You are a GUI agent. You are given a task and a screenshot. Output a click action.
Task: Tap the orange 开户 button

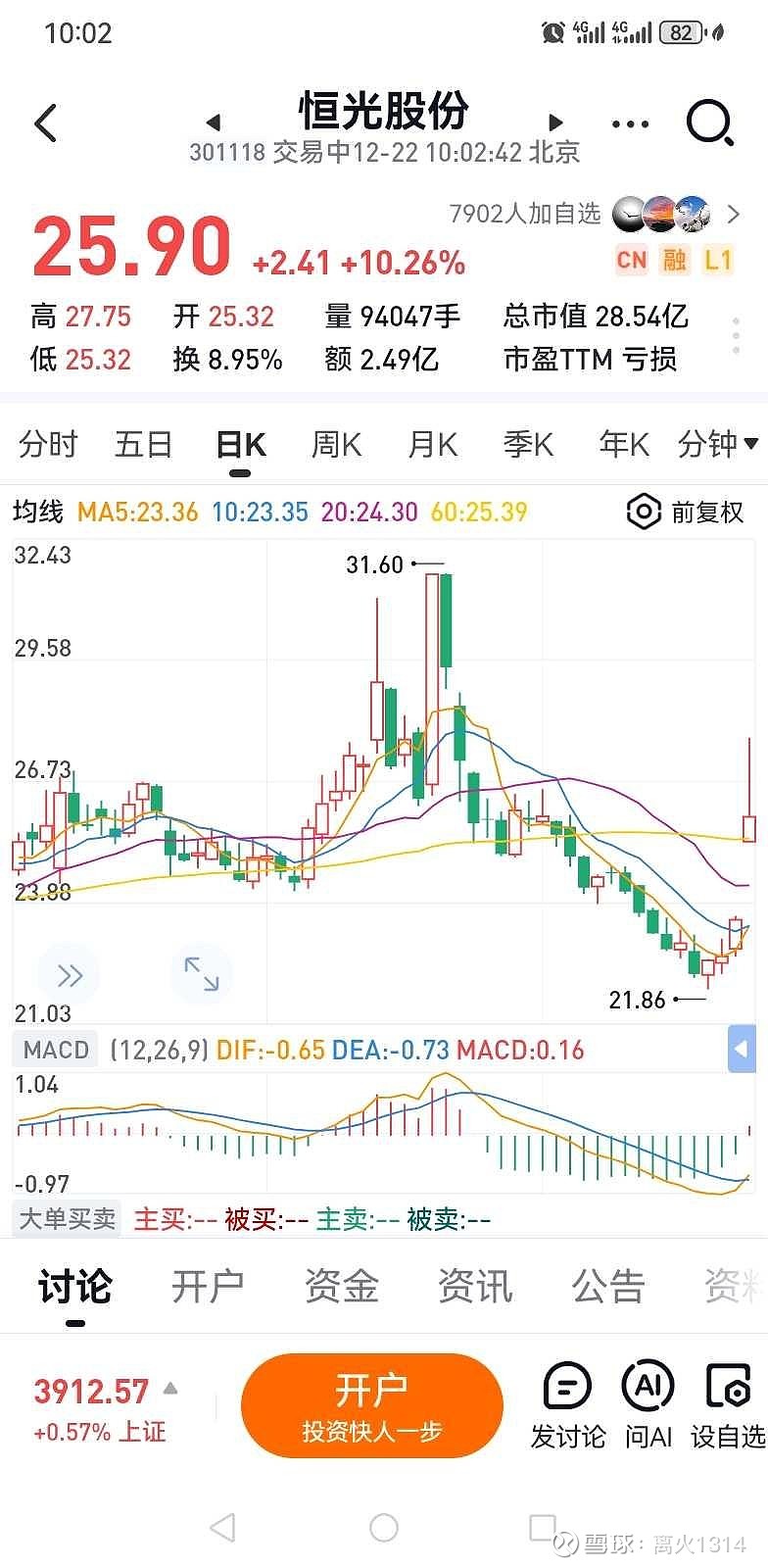(371, 1404)
